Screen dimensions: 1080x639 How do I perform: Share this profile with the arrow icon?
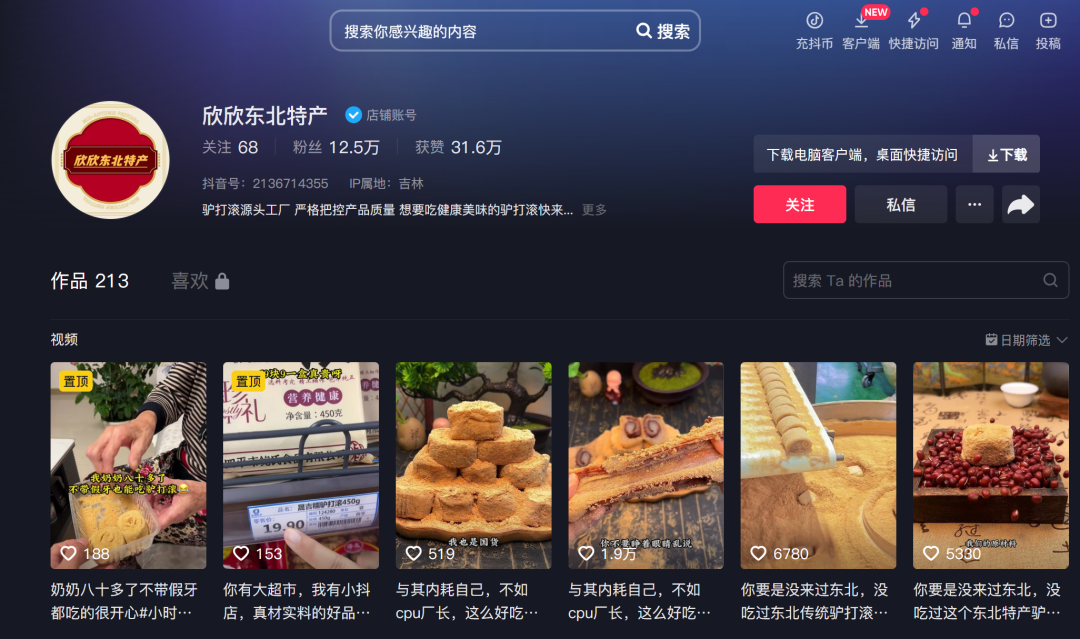pyautogui.click(x=1020, y=204)
